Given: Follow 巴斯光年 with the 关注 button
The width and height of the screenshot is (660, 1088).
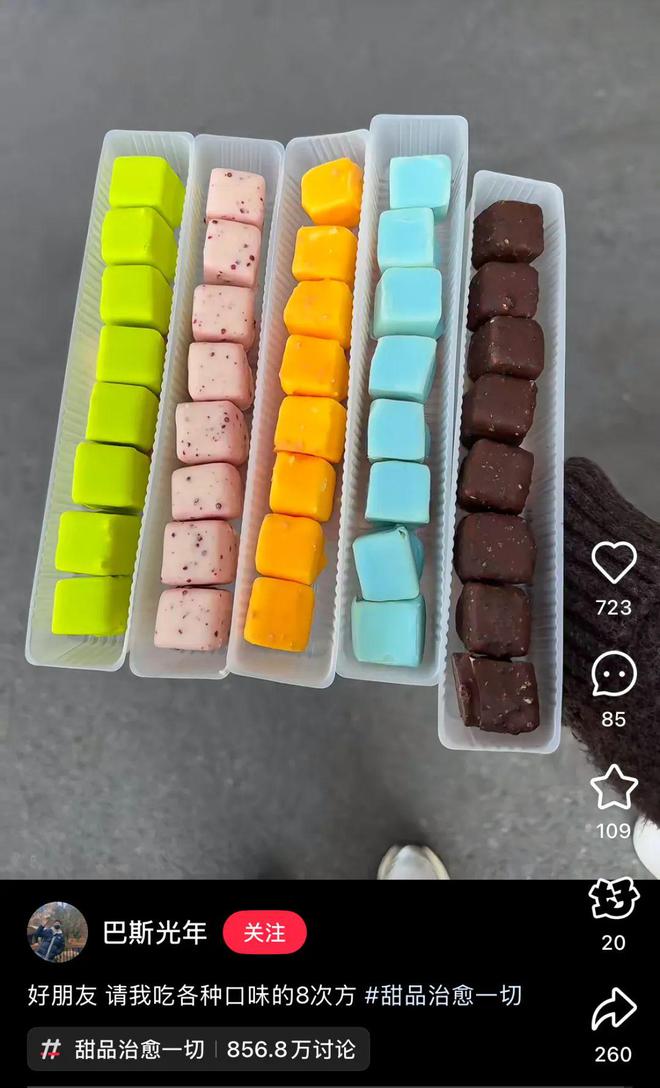Looking at the screenshot, I should click(x=264, y=933).
